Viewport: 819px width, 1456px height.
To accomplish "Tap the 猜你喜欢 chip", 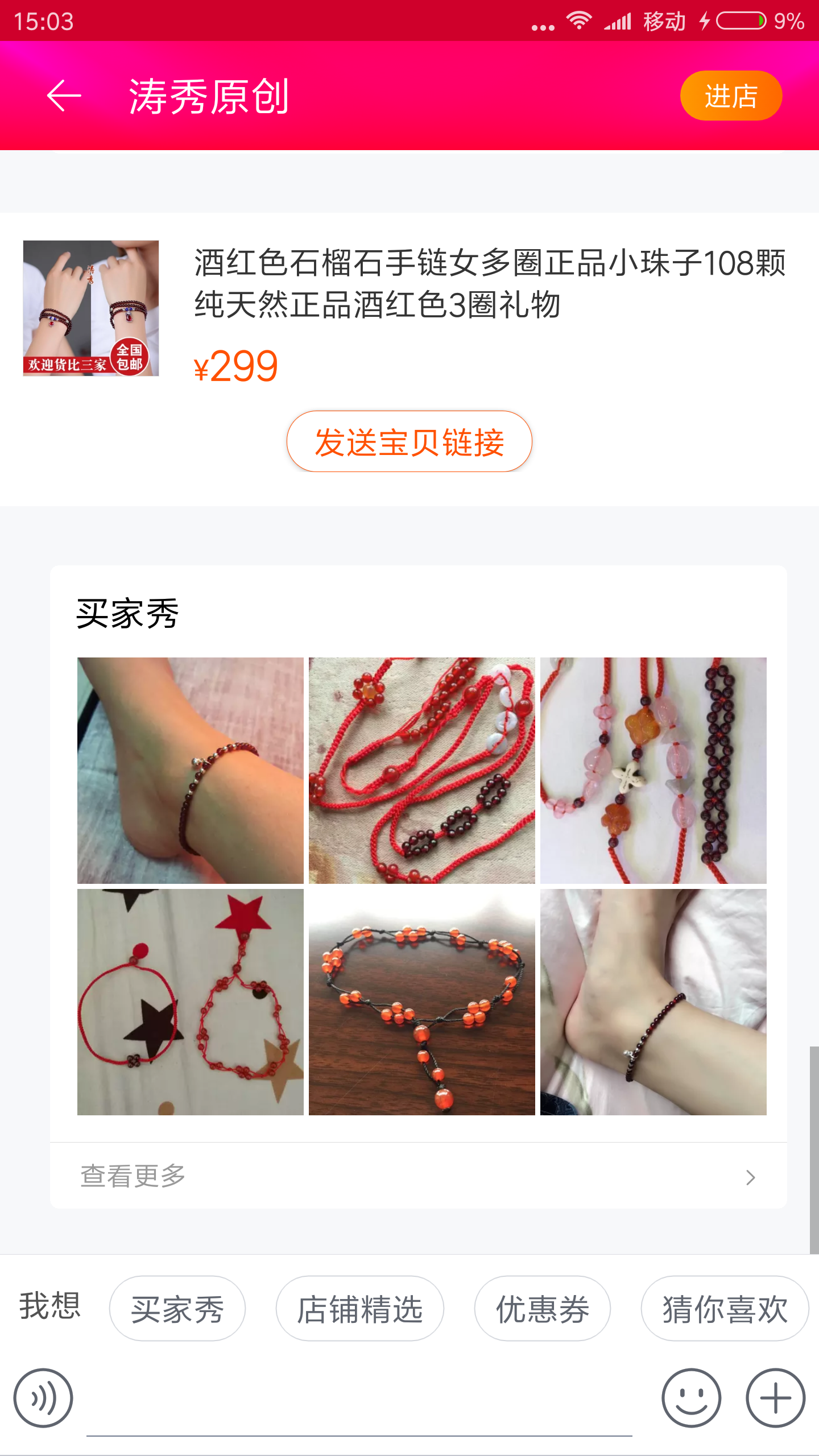I will pyautogui.click(x=724, y=1309).
